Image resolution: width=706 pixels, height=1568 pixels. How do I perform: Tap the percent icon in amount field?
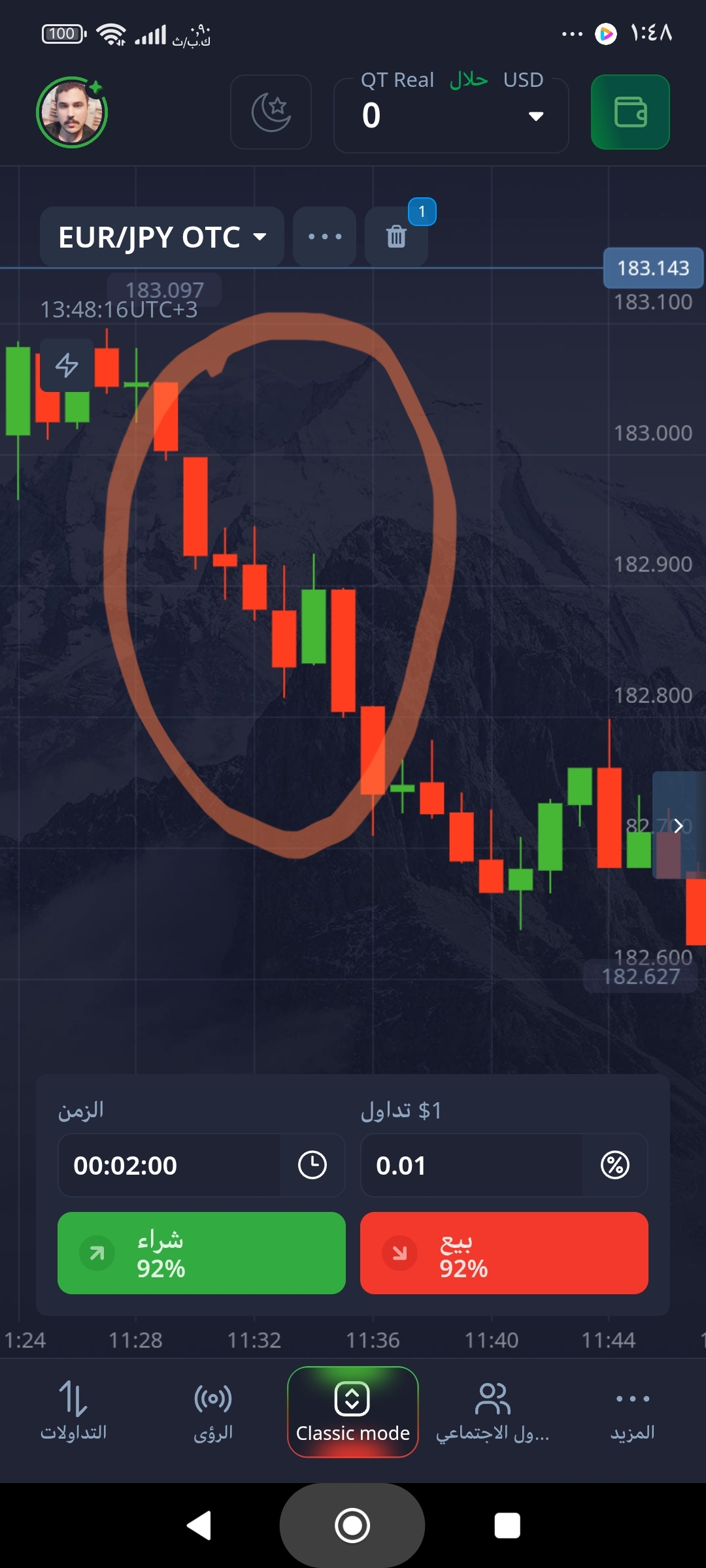[x=615, y=1166]
